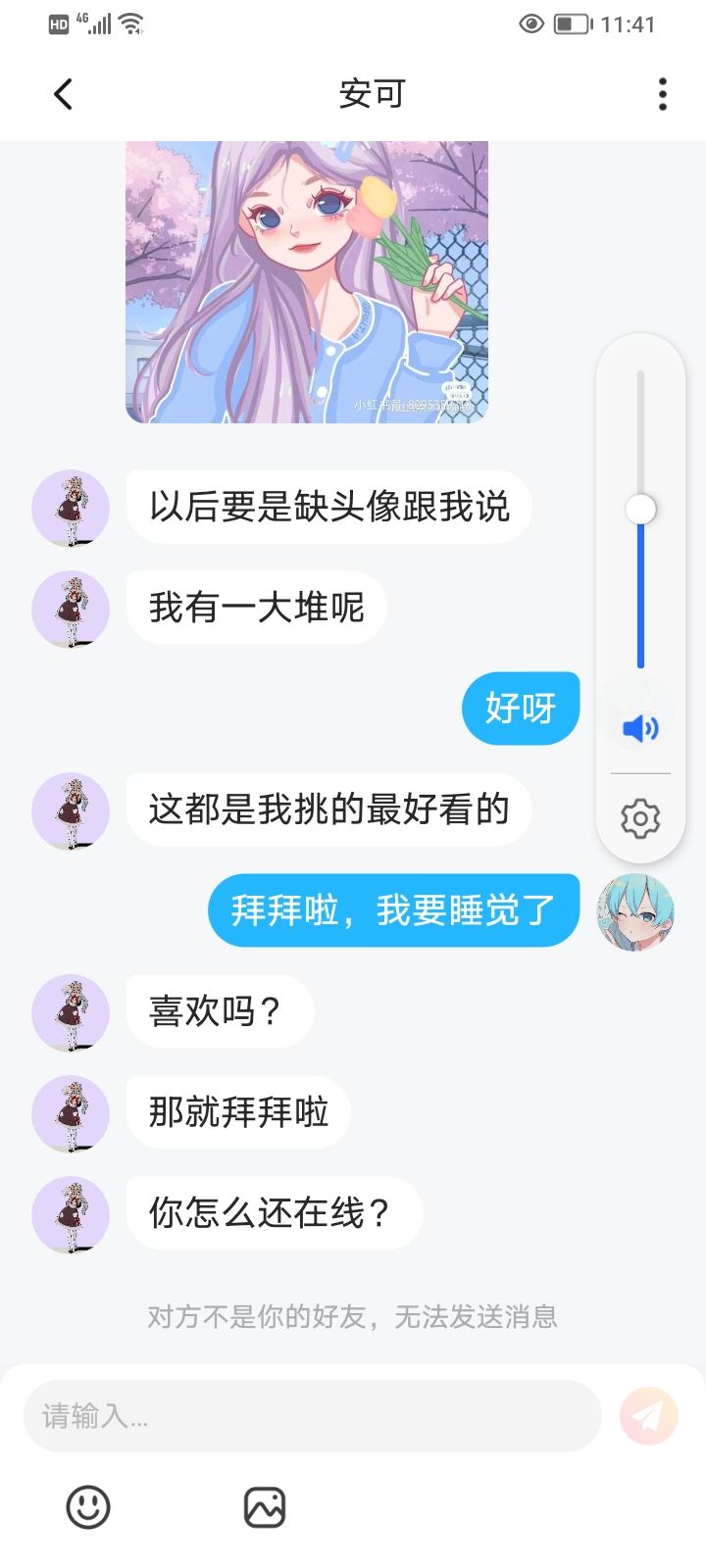This screenshot has height=1568, width=706.
Task: Focus the 请输入 message field
Action: (x=312, y=1416)
